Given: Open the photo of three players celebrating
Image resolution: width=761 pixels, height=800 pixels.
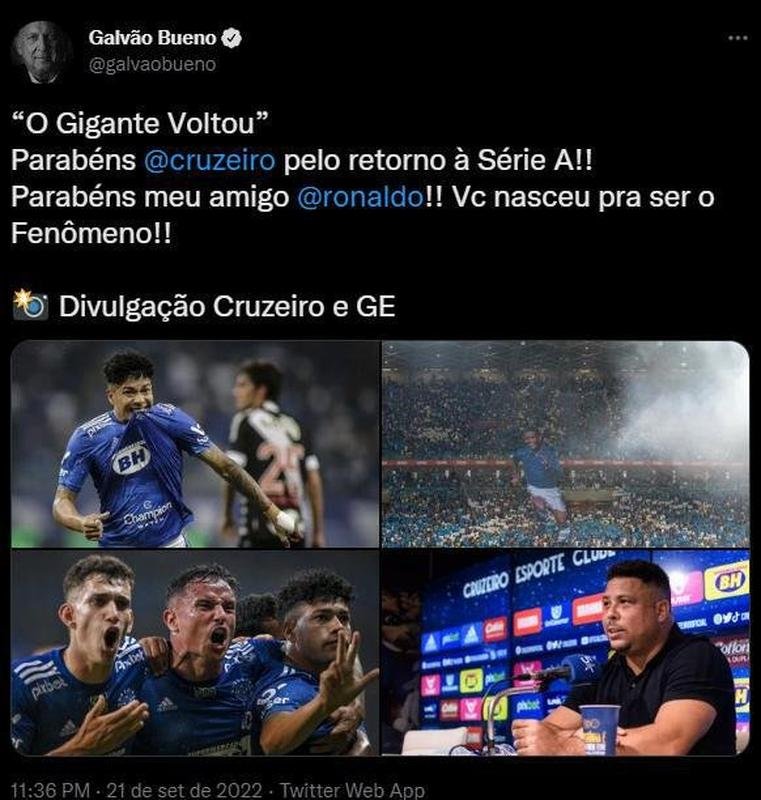Looking at the screenshot, I should (195, 653).
